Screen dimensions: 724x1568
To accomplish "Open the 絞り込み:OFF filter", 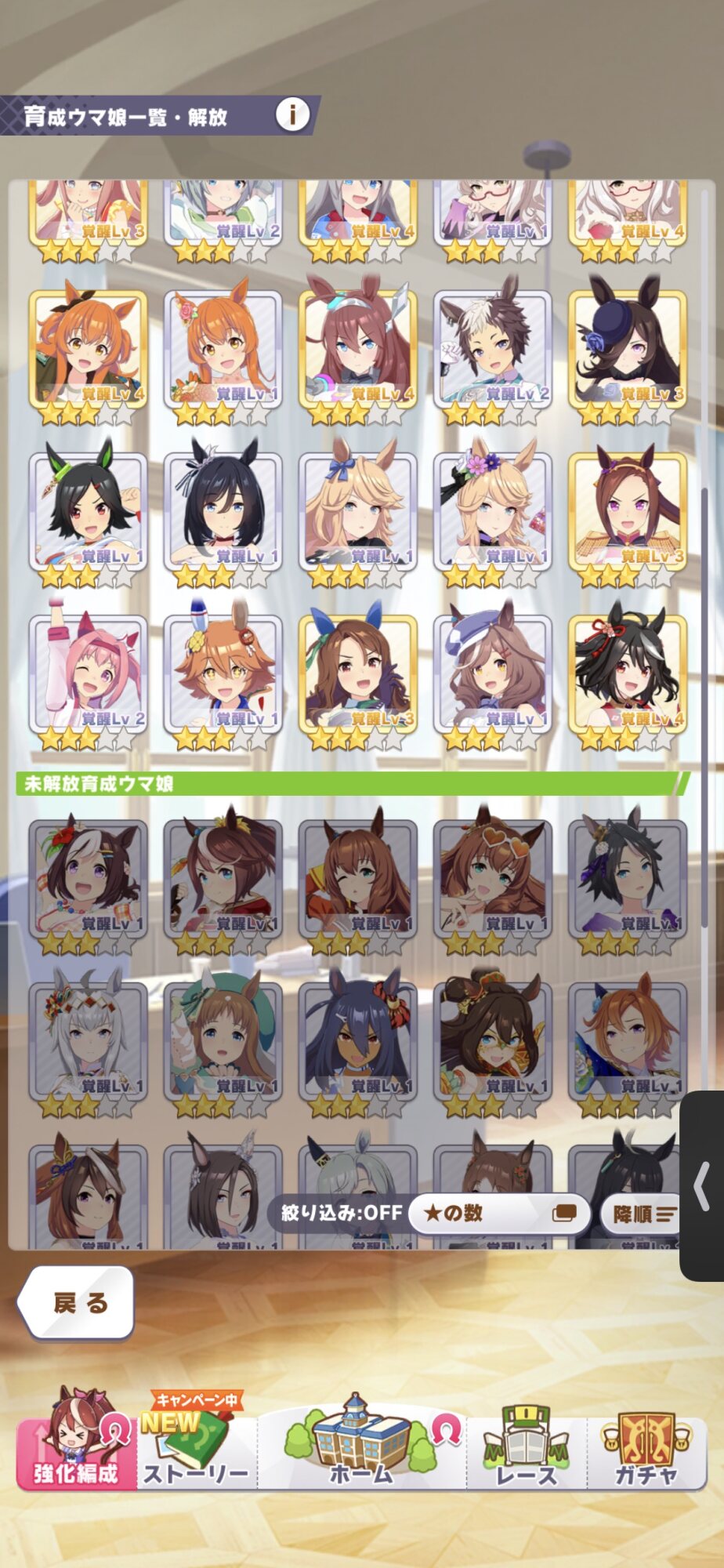I will (342, 1213).
